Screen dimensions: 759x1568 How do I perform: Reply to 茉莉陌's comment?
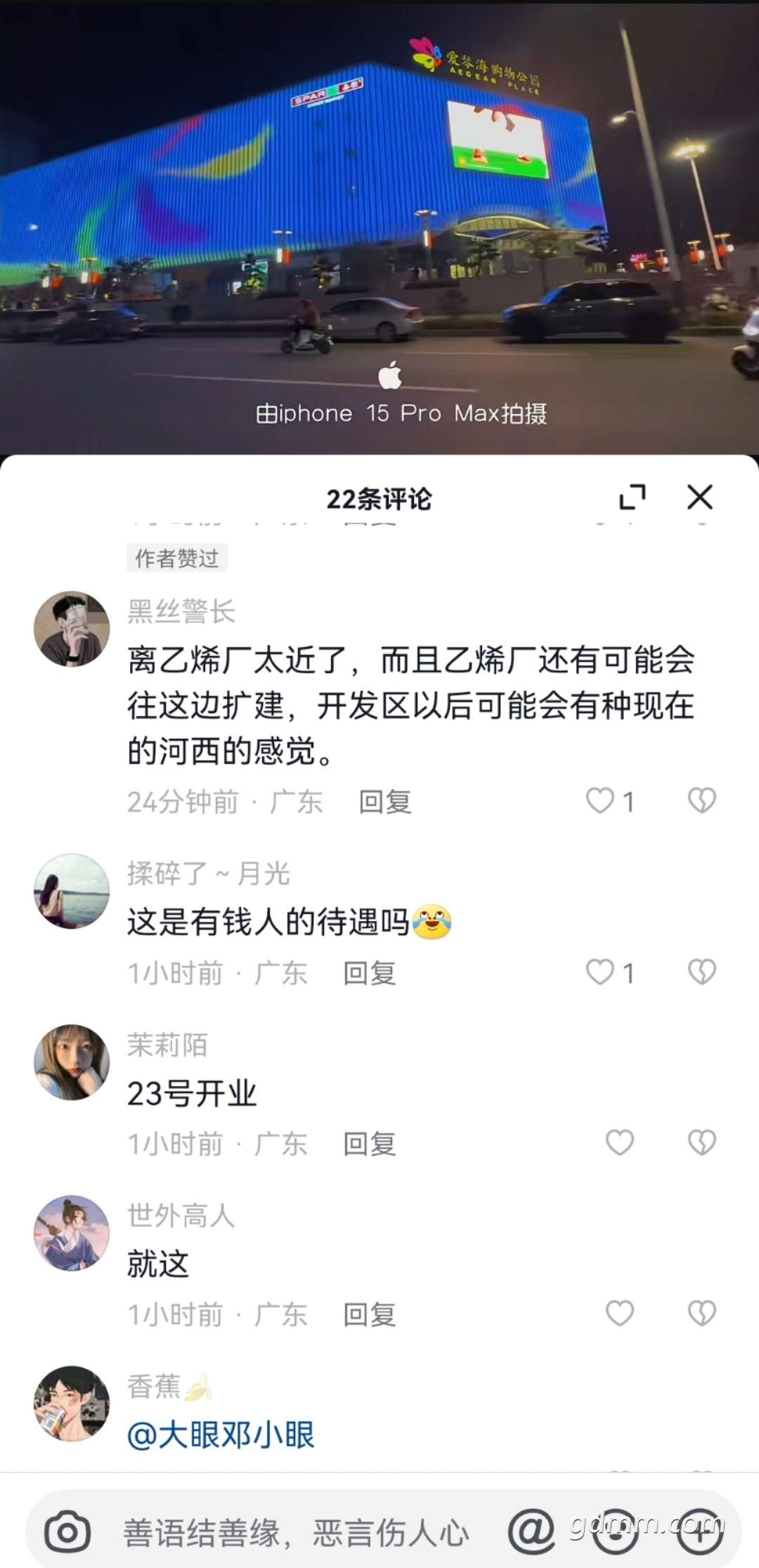370,1144
